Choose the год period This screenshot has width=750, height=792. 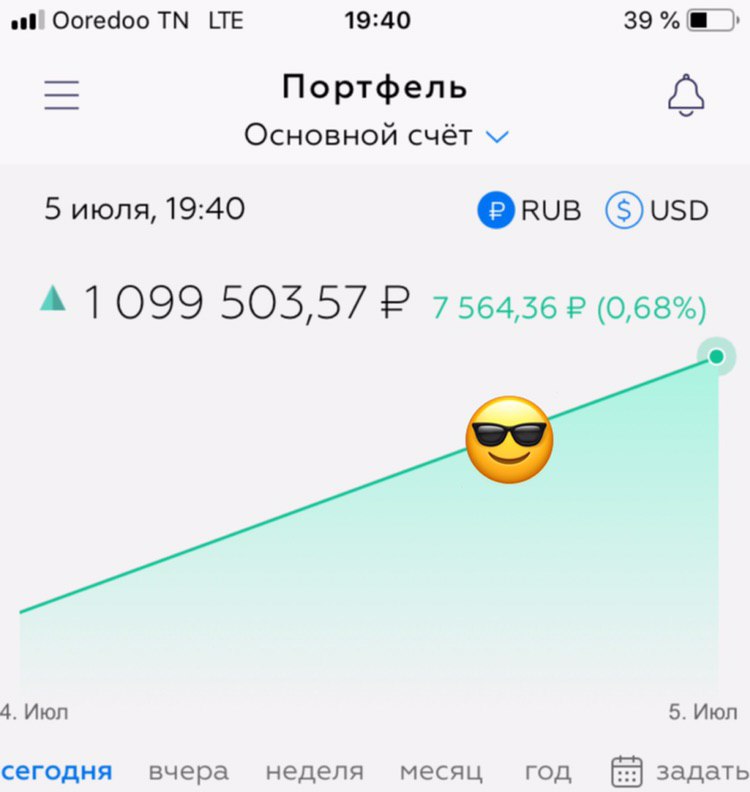548,772
